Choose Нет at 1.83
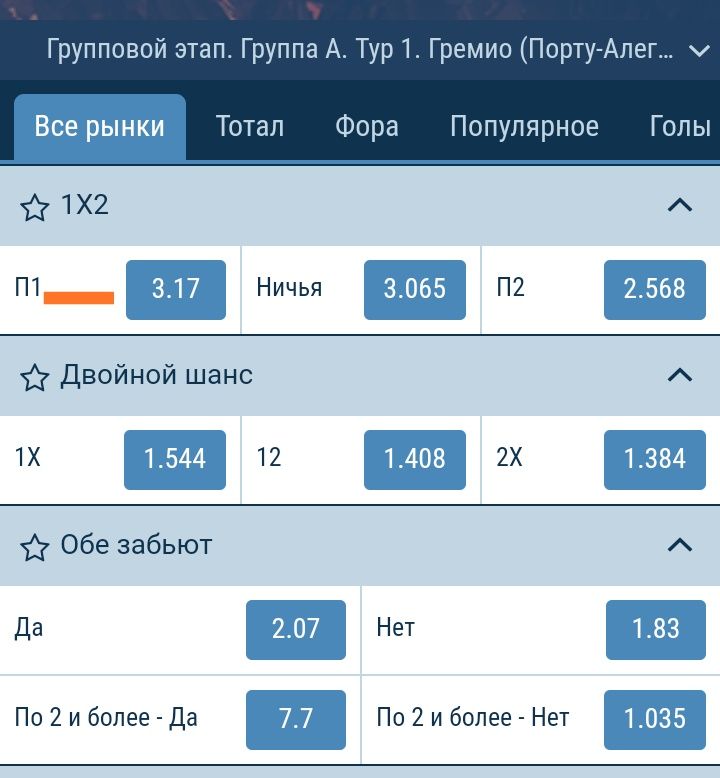Viewport: 720px width, 778px height. pos(656,629)
